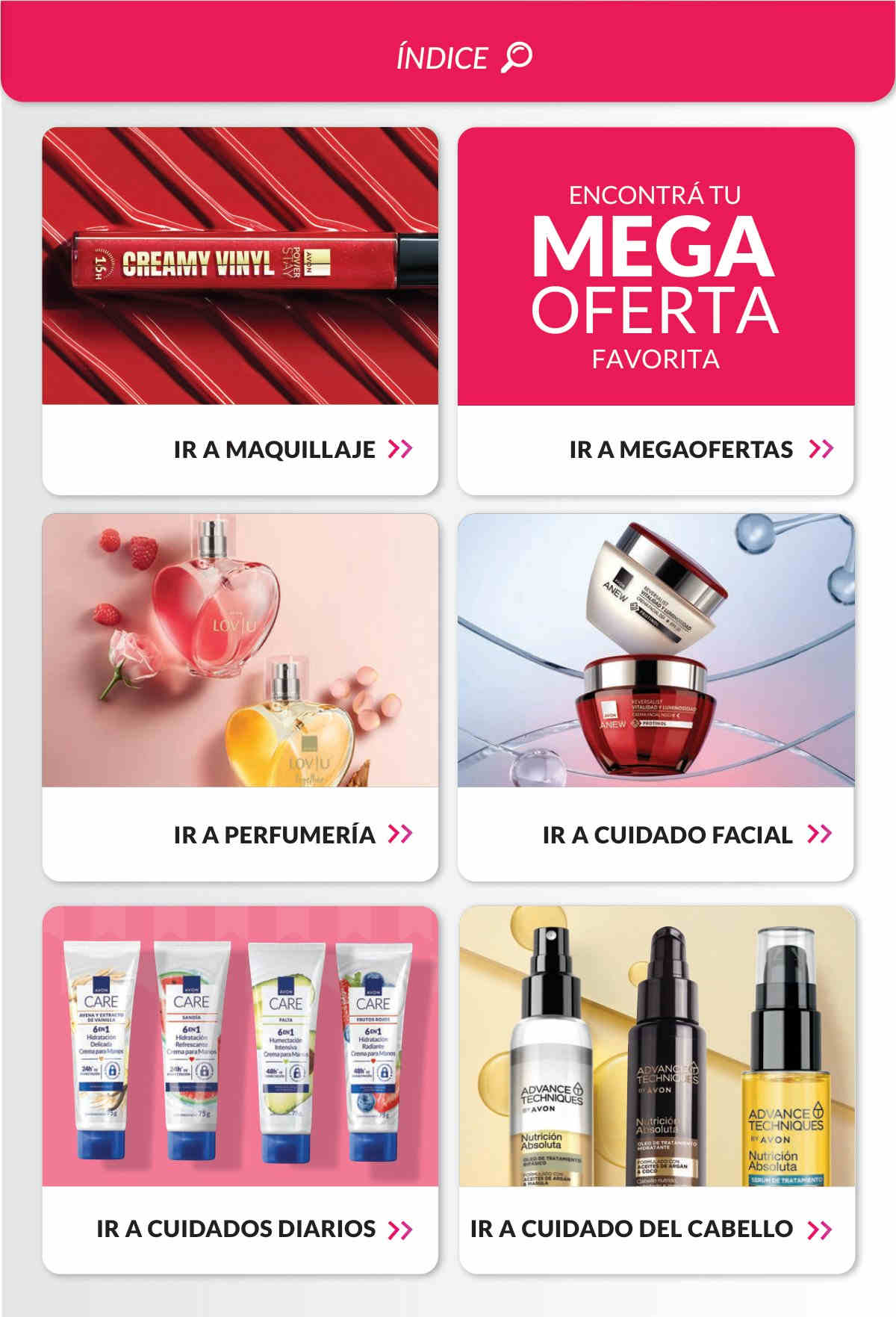This screenshot has width=896, height=1317.
Task: Open the Creamy Vinyl makeup tile
Action: pos(240,266)
